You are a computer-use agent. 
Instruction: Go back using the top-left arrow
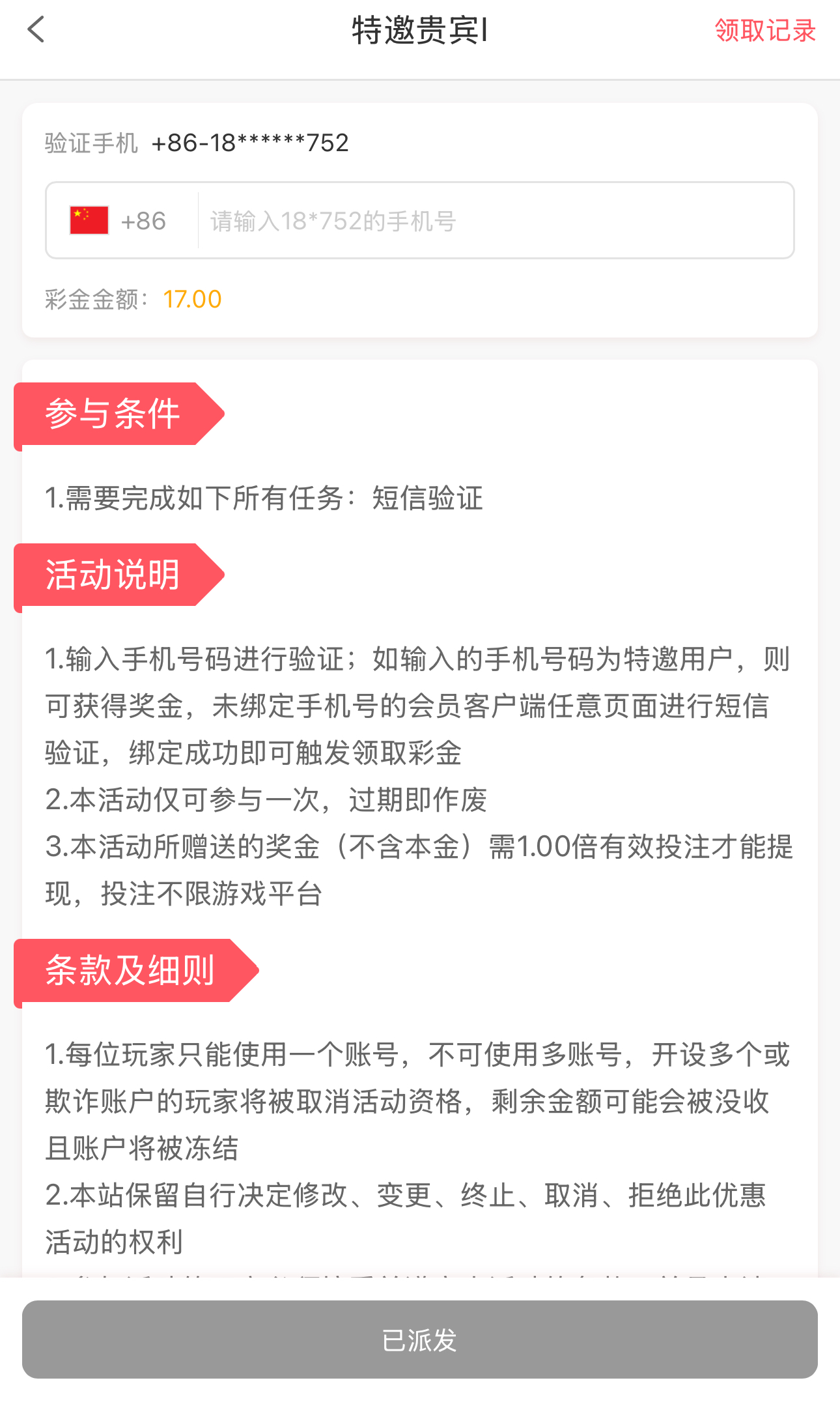point(36,30)
